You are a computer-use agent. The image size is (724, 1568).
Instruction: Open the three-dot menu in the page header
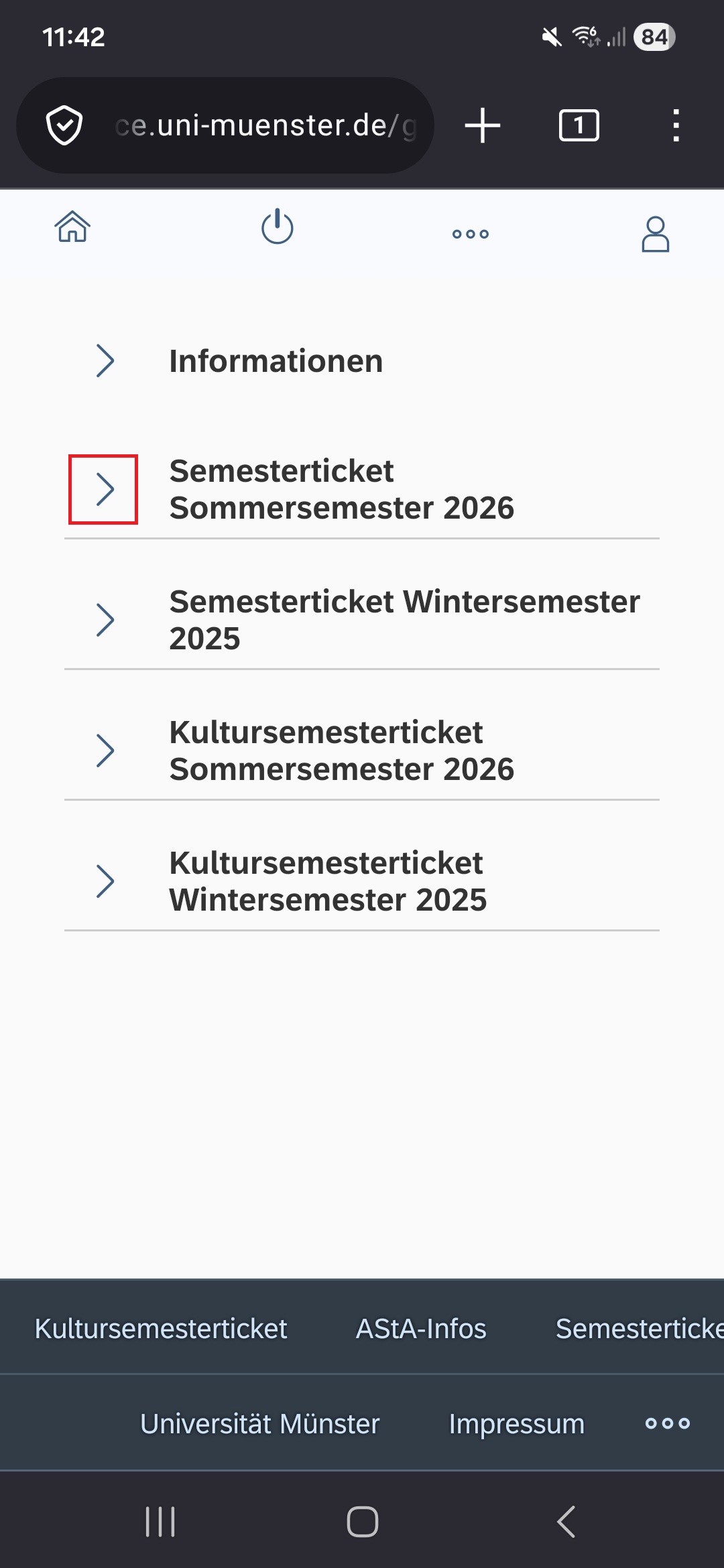click(469, 234)
